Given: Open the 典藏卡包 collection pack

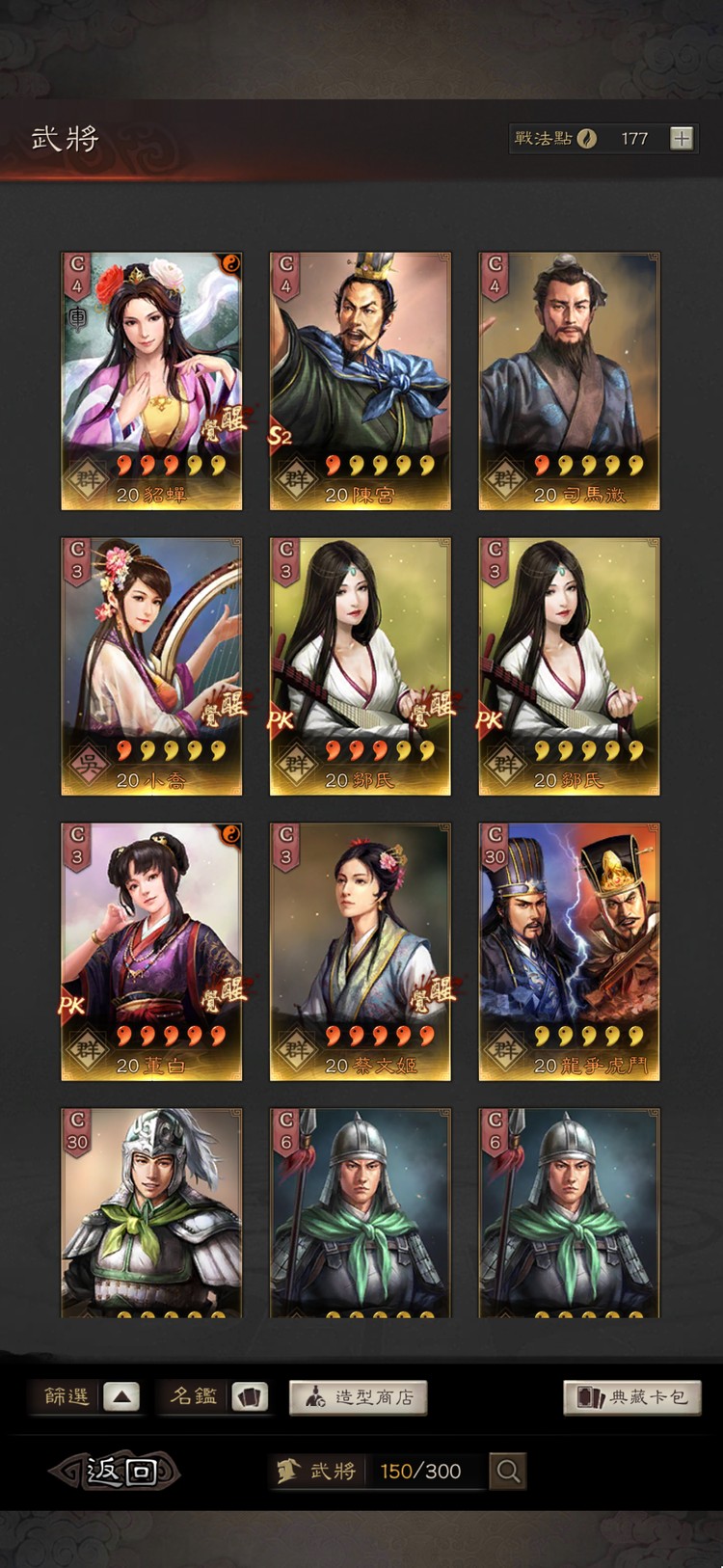Looking at the screenshot, I should (632, 1396).
